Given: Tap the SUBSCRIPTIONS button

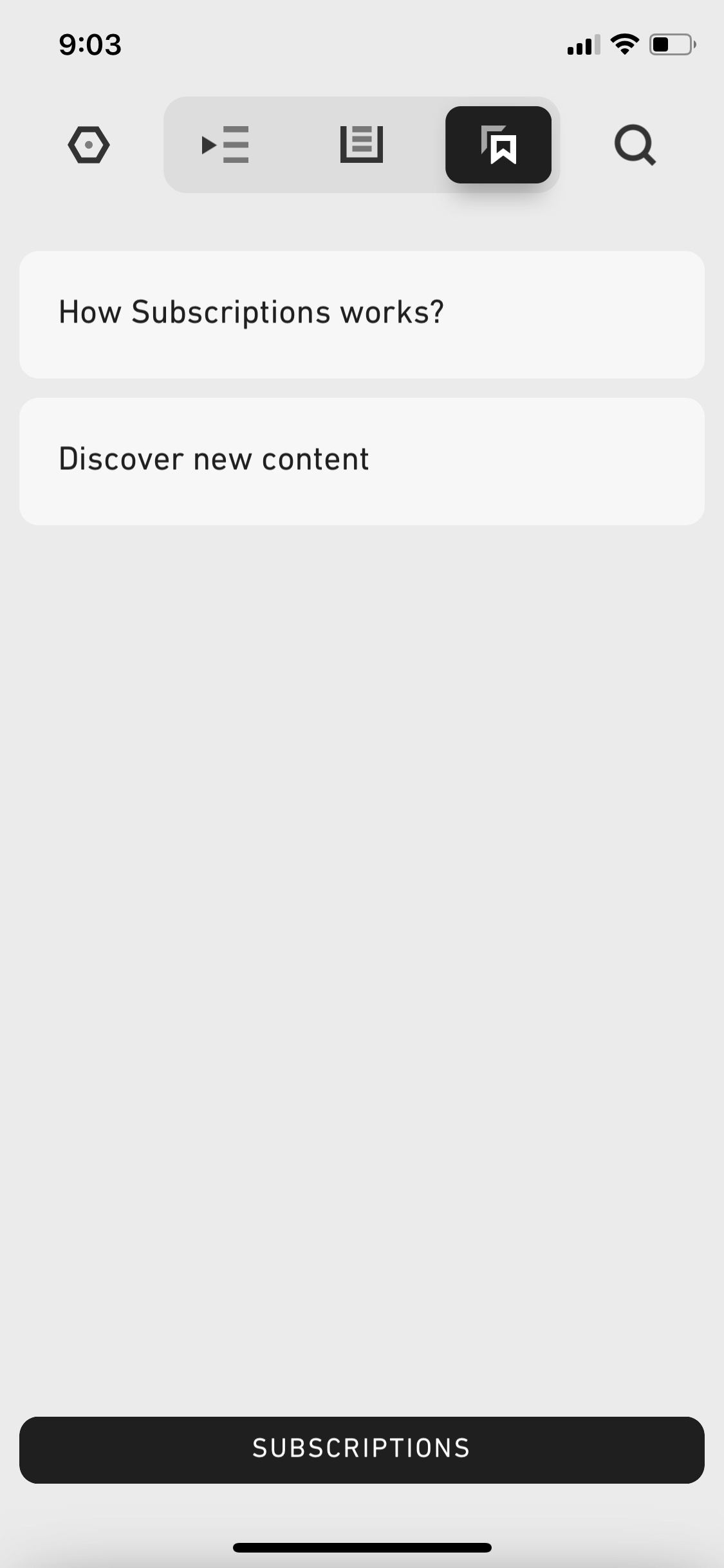Looking at the screenshot, I should click(x=362, y=1450).
